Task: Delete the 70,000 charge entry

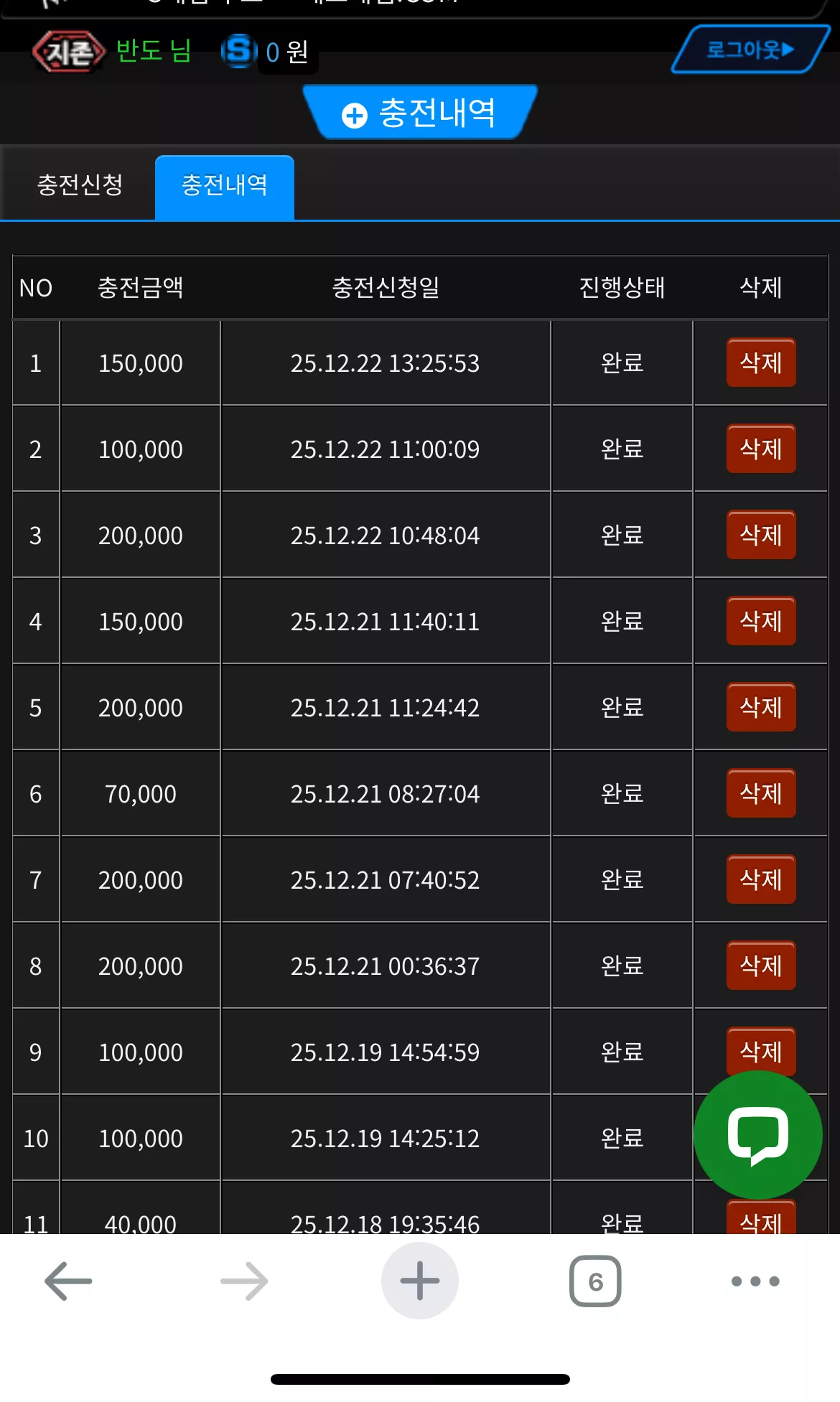Action: pyautogui.click(x=761, y=793)
